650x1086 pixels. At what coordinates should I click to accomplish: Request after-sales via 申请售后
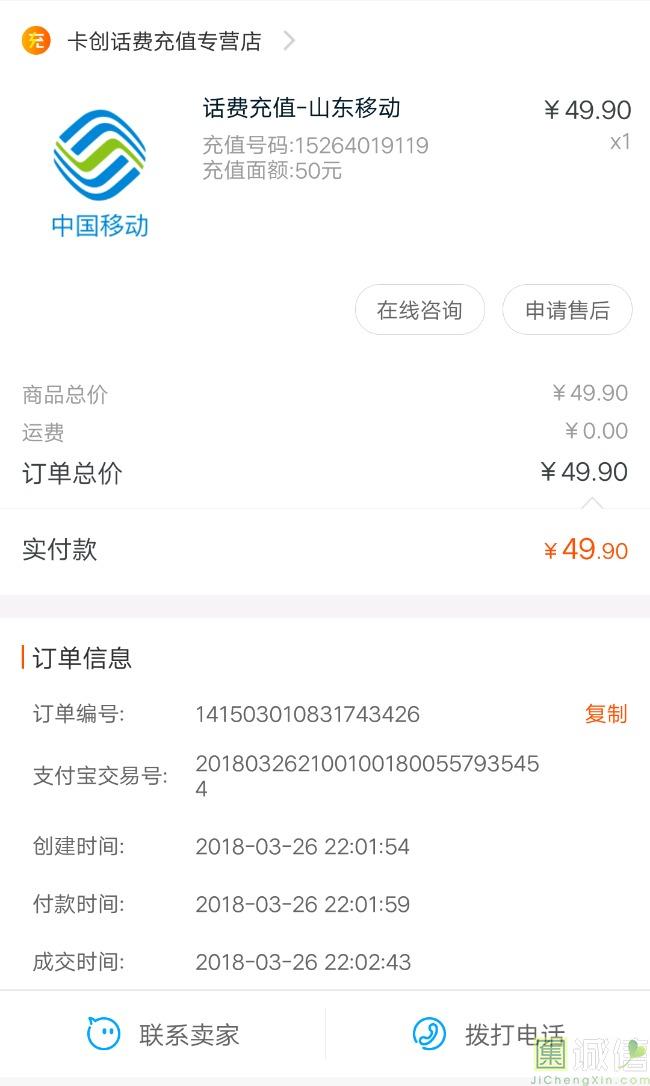[x=567, y=310]
